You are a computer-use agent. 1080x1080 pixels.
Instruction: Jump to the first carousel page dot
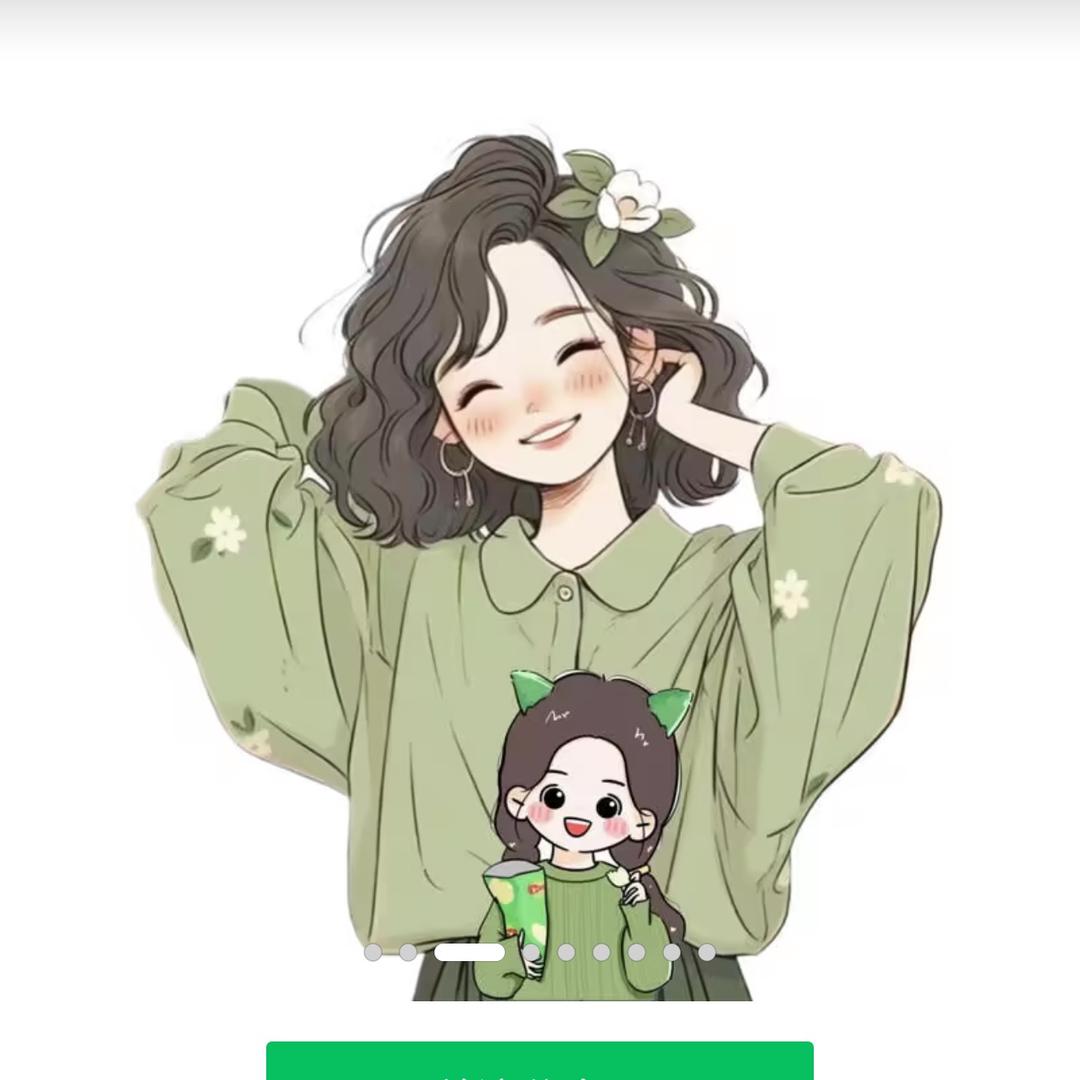coord(372,952)
